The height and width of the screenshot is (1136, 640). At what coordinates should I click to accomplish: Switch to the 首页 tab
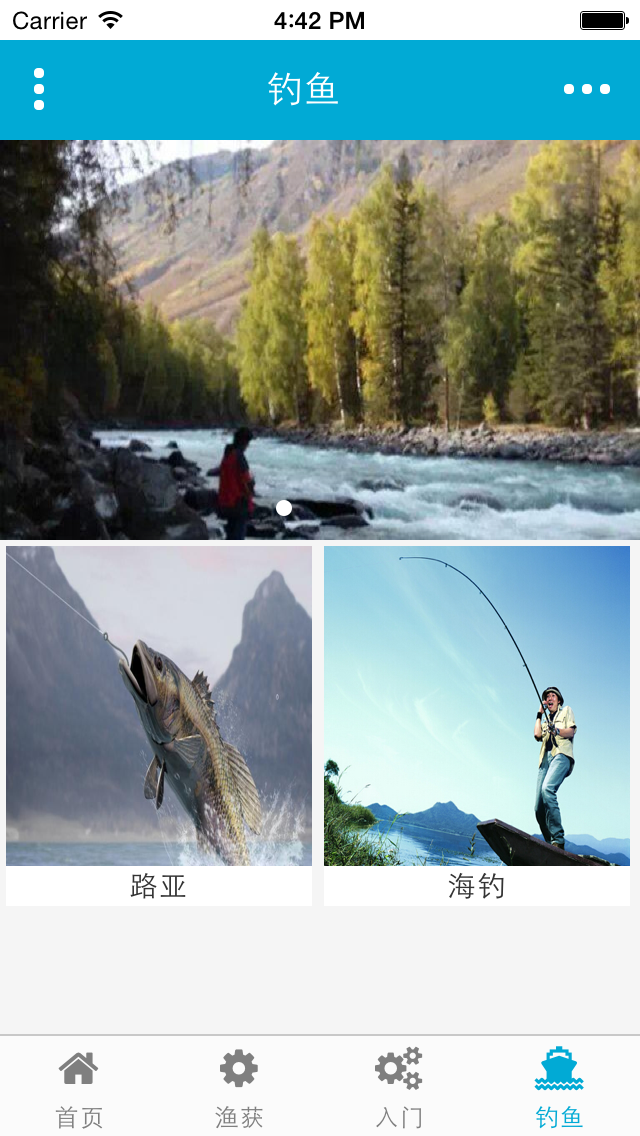click(x=79, y=1087)
